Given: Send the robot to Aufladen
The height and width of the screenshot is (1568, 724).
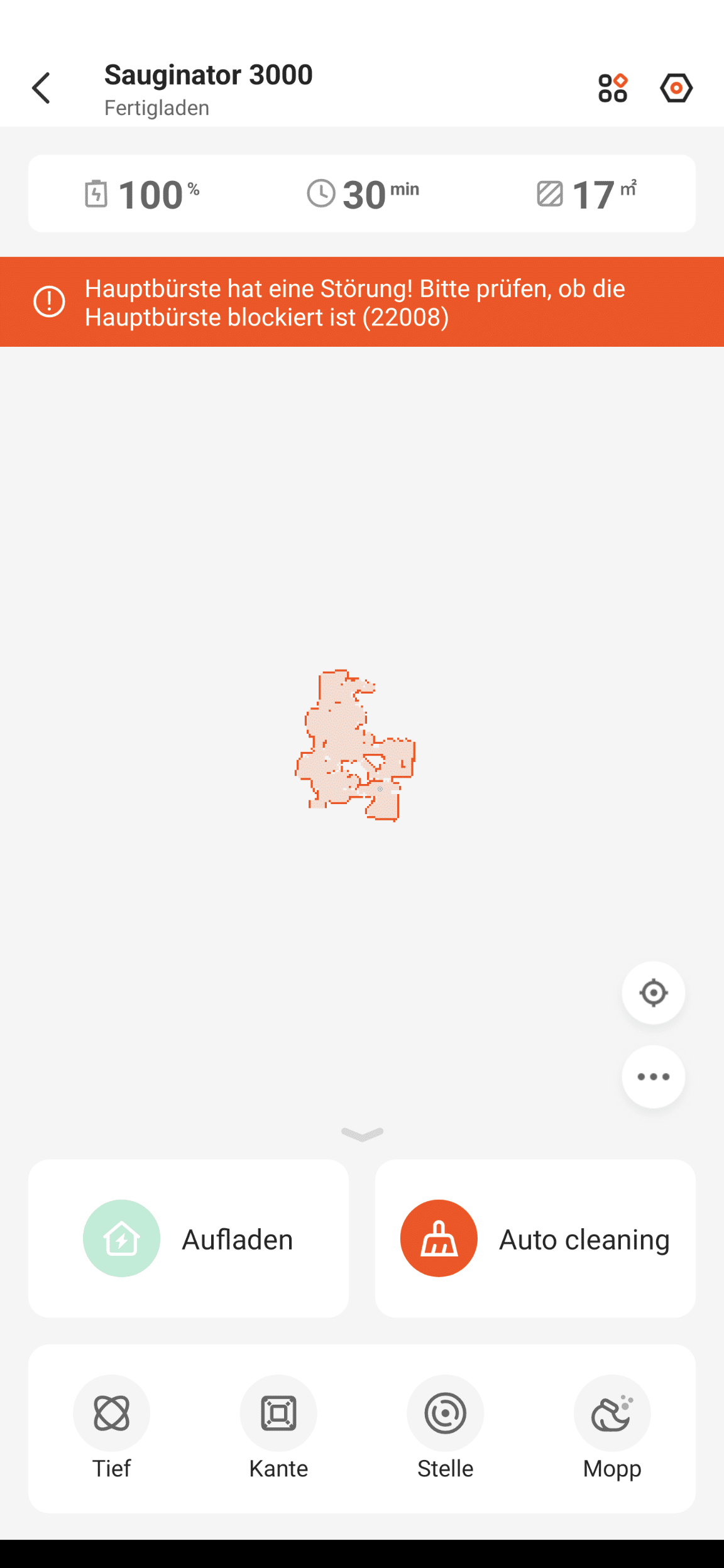Looking at the screenshot, I should click(189, 1239).
